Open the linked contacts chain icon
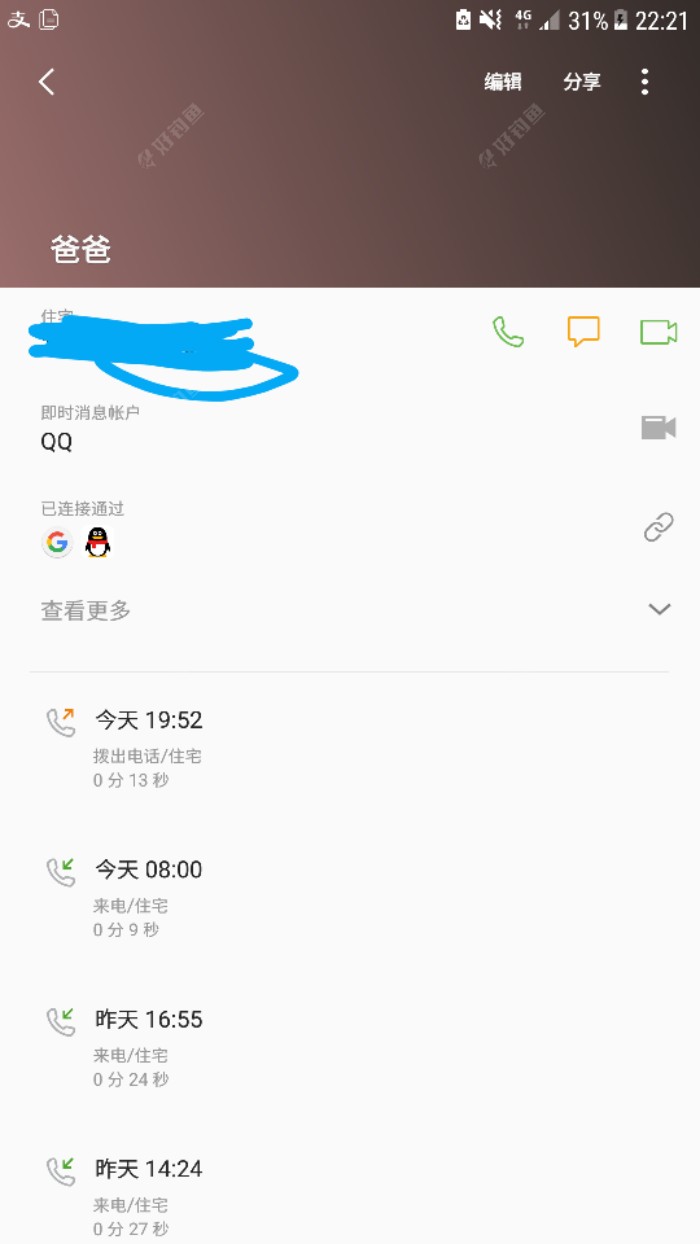 [x=658, y=527]
